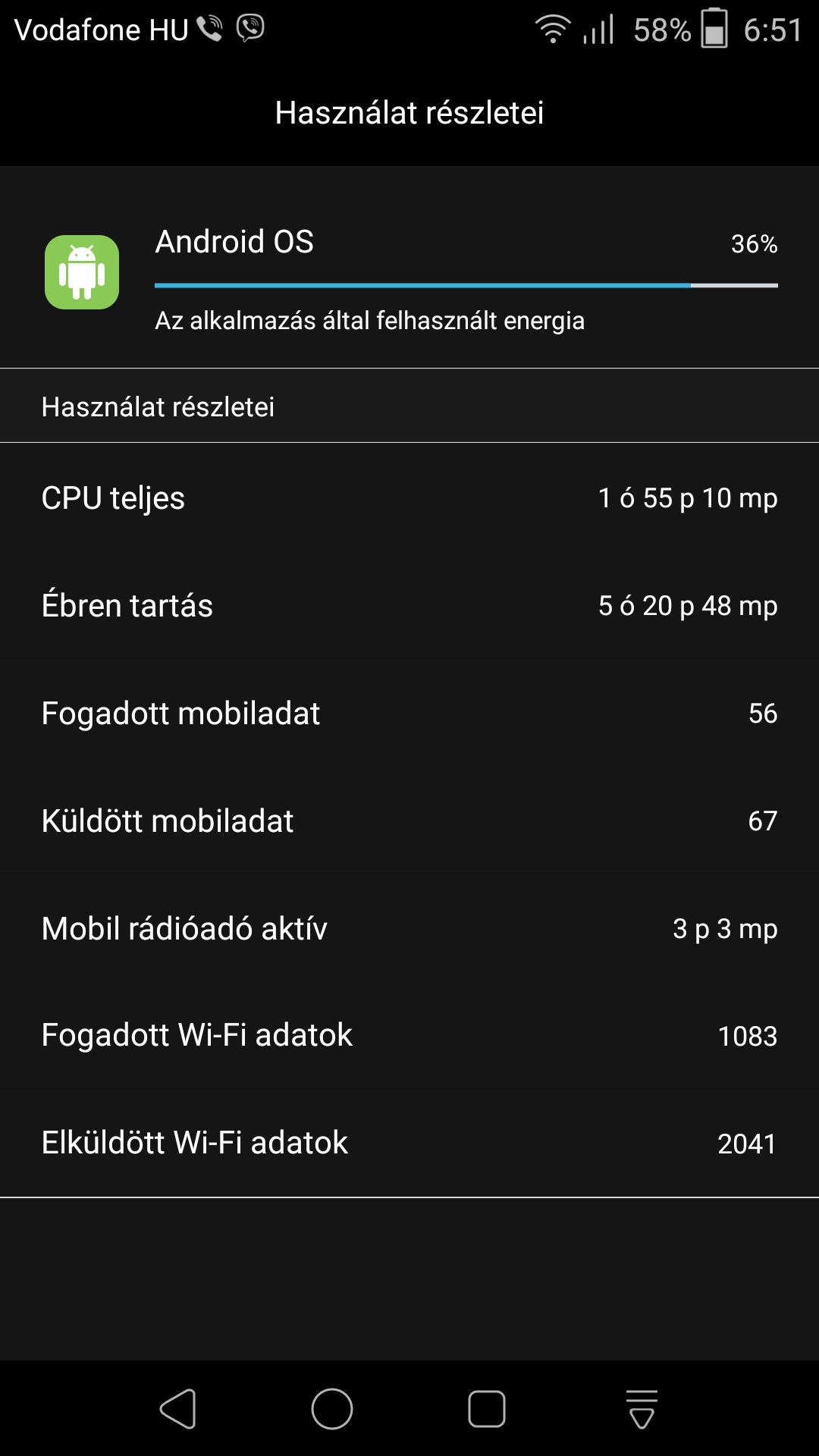Go back using the navigation bar arrow
This screenshot has width=819, height=1456.
(x=178, y=1409)
